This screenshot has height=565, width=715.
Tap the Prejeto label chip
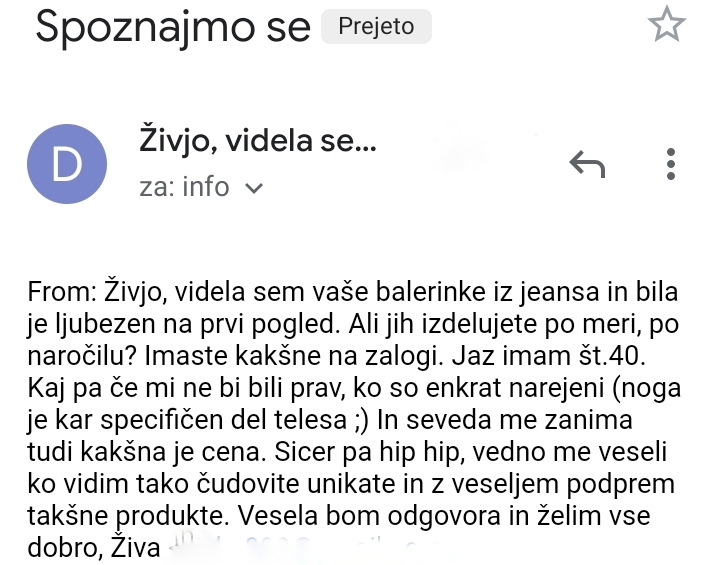375,27
